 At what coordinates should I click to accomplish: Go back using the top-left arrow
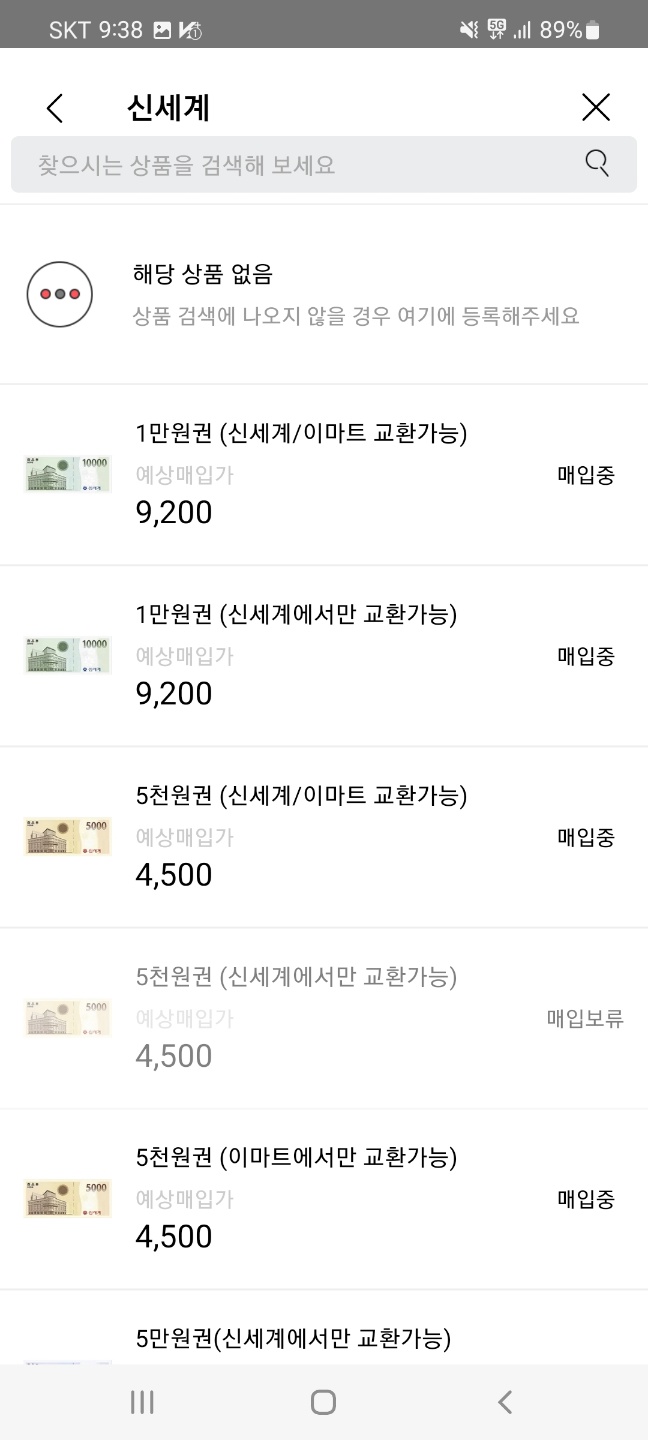point(55,108)
